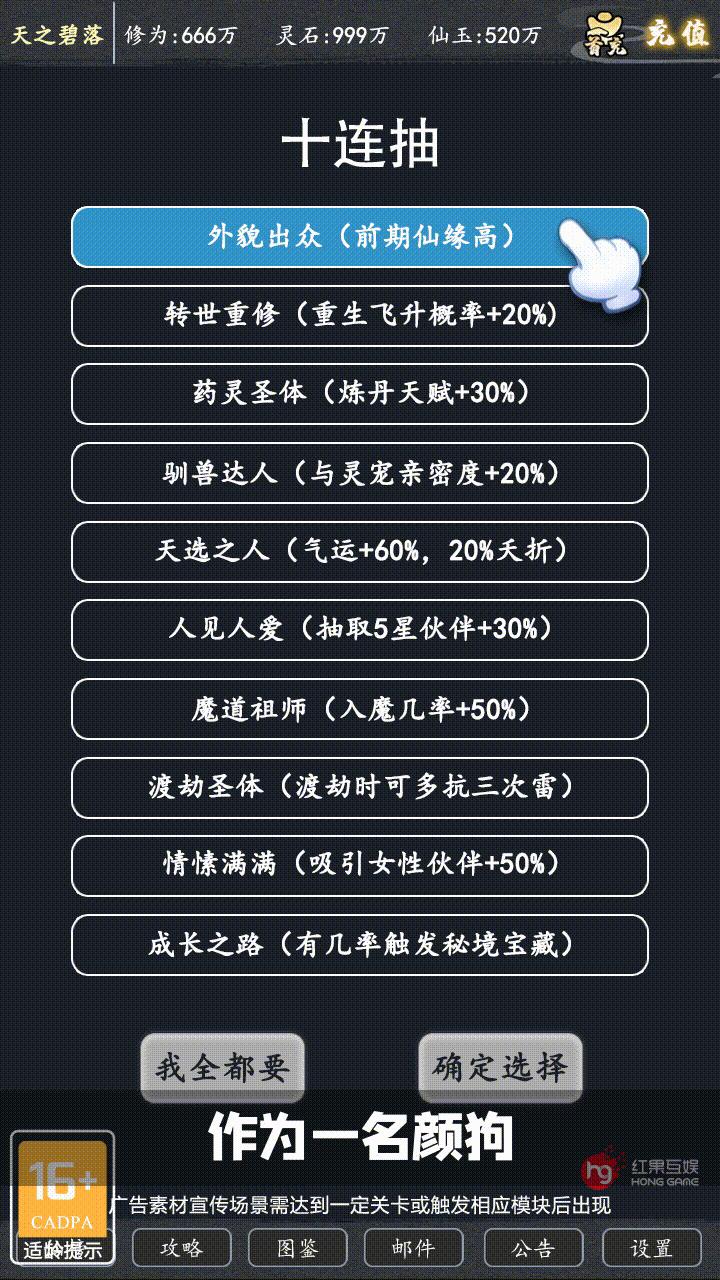
Task: Select the 外貌出众 talent option
Action: pyautogui.click(x=360, y=237)
